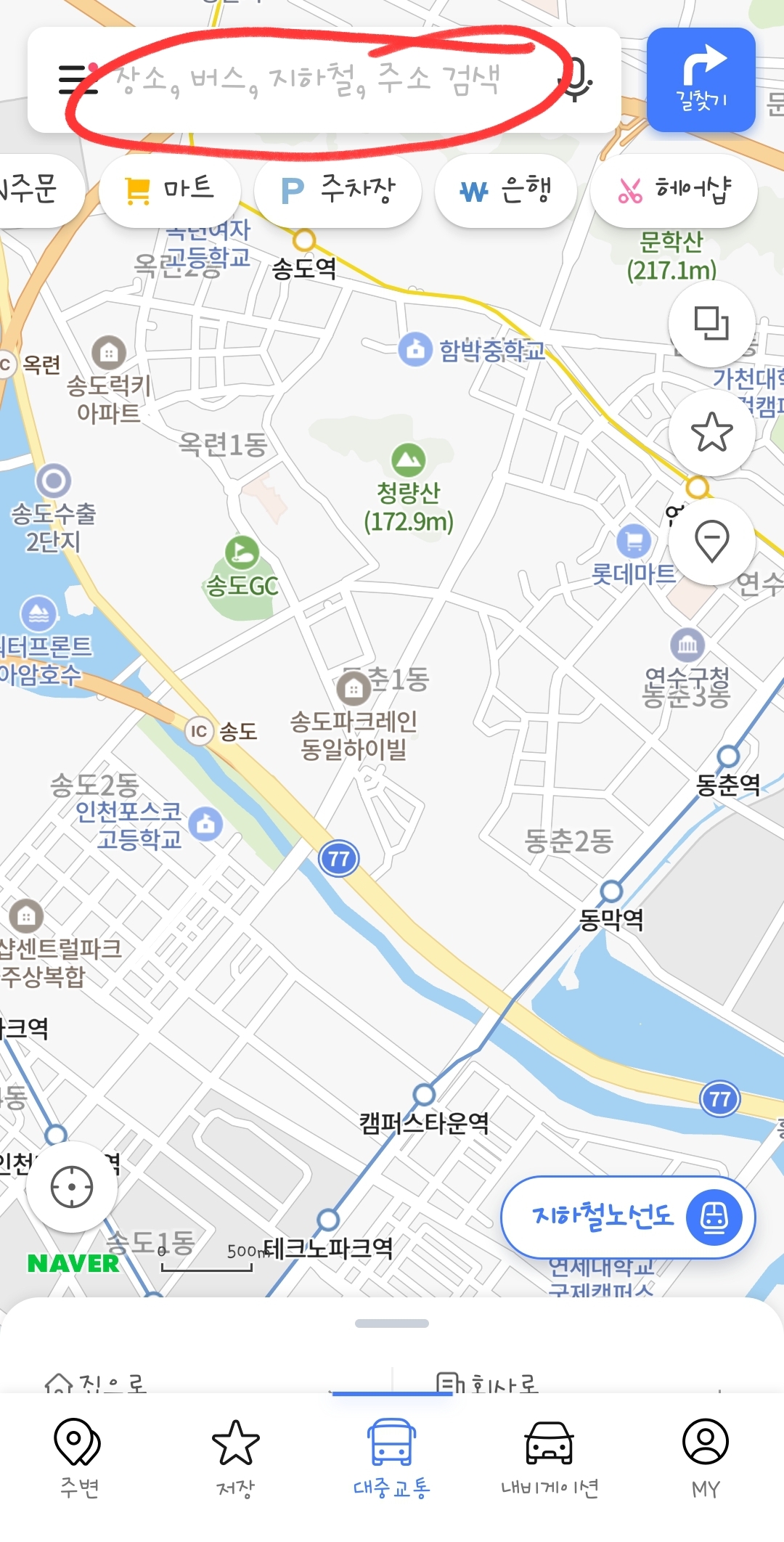784x1542 pixels.
Task: Open saved places via the star icon
Action: [712, 433]
